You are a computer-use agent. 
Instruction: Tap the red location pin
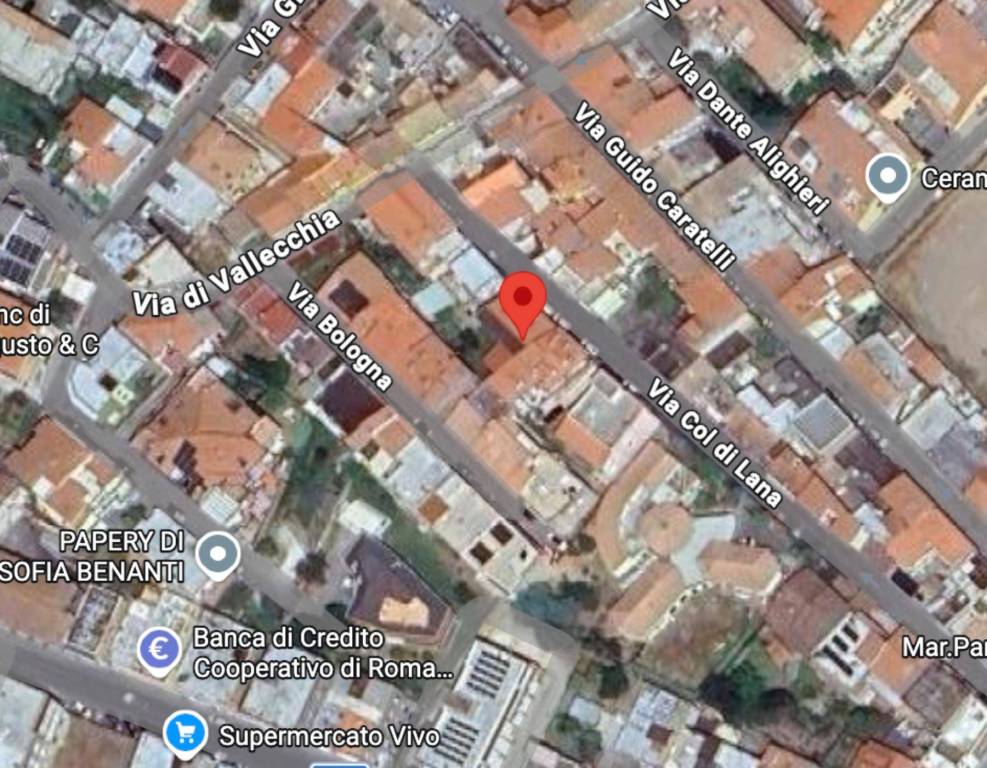[x=522, y=298]
